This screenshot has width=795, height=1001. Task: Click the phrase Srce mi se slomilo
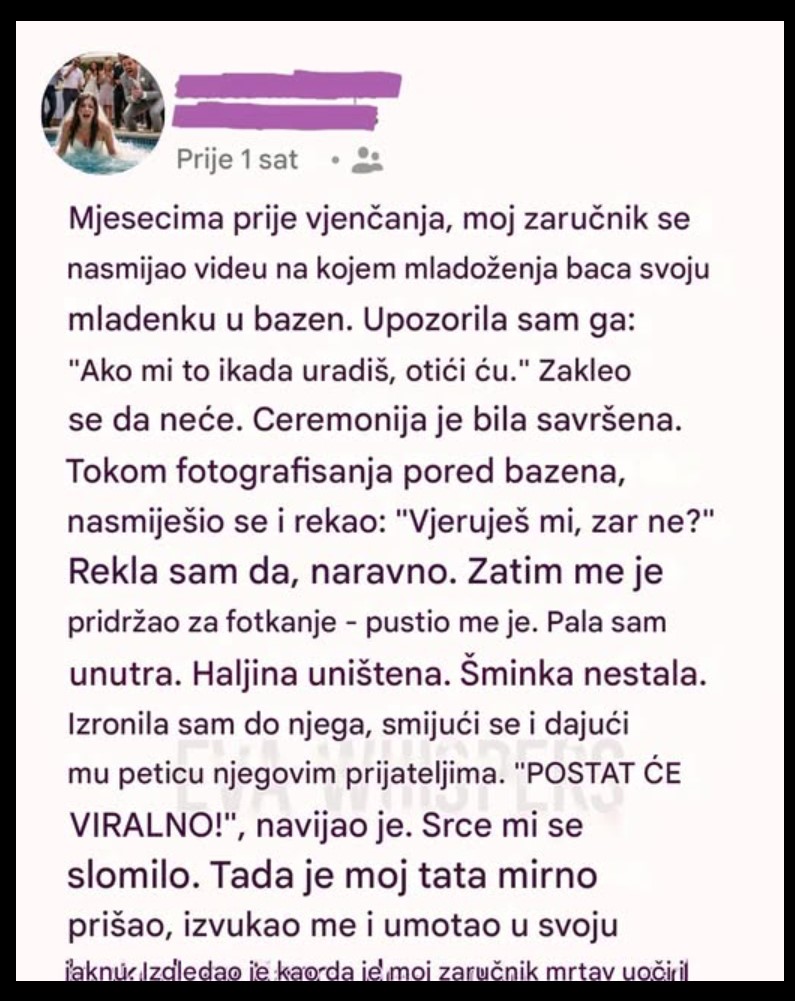tap(500, 830)
